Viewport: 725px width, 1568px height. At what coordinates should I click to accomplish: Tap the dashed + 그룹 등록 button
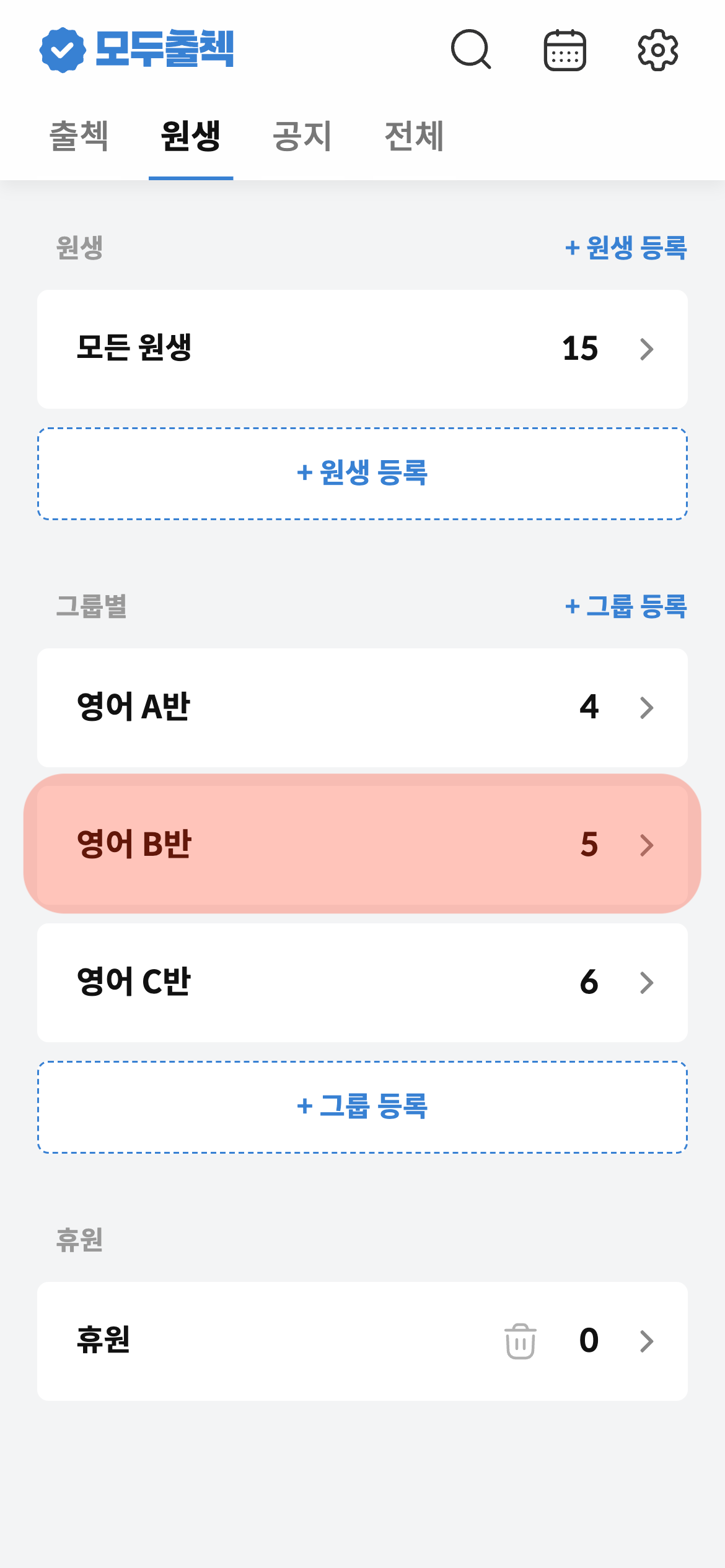362,1107
